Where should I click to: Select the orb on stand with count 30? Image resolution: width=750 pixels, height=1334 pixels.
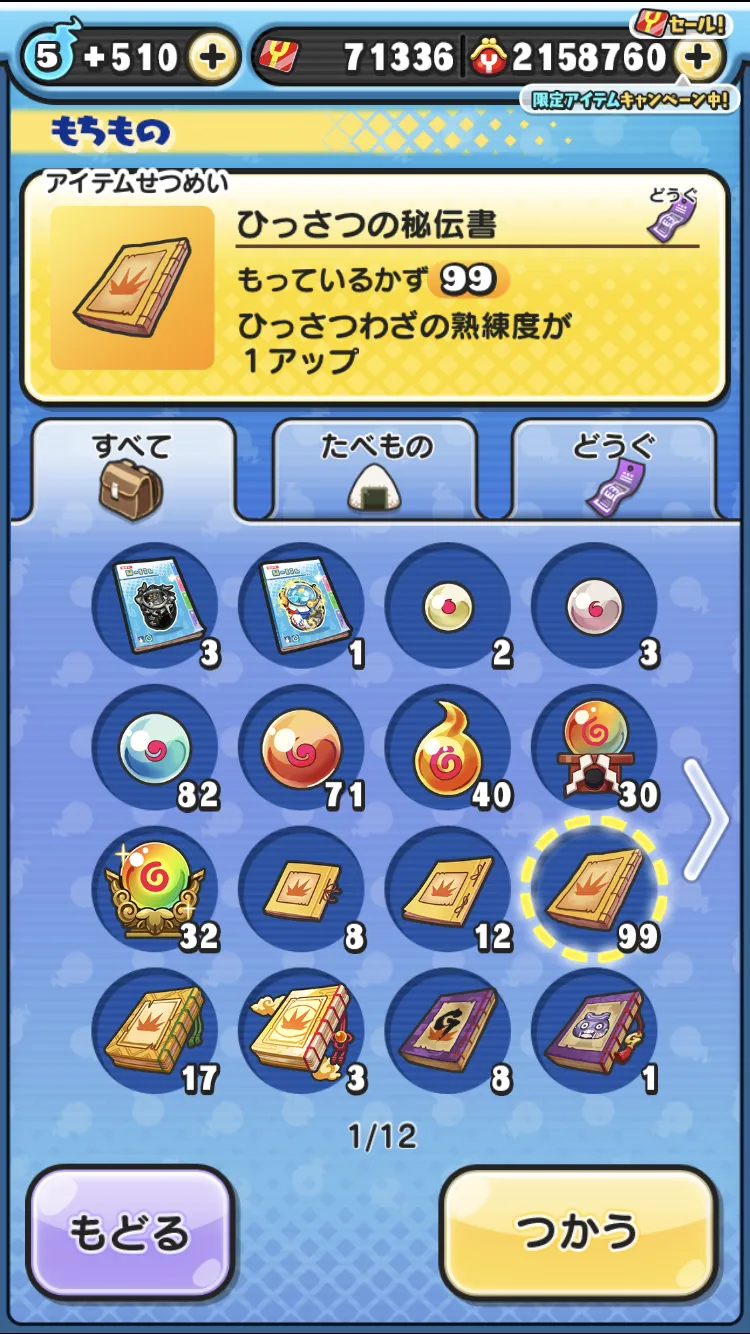tap(595, 748)
